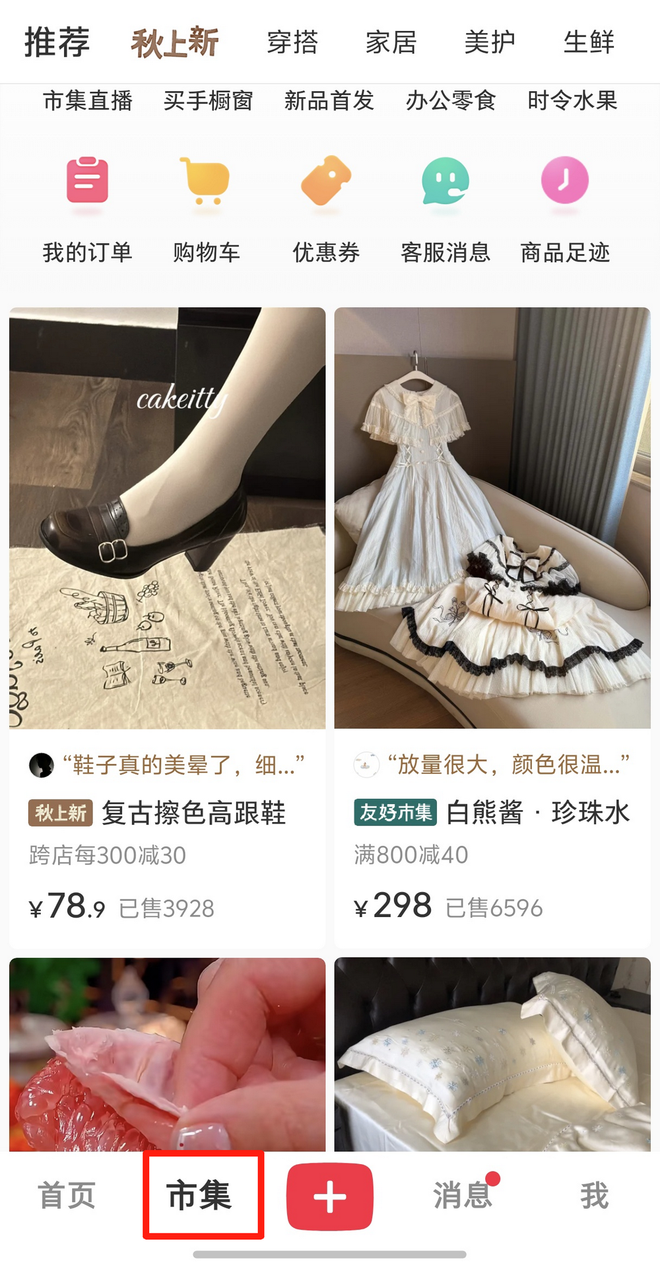Switch to the 推荐 top tab
660x1271 pixels.
coord(57,43)
